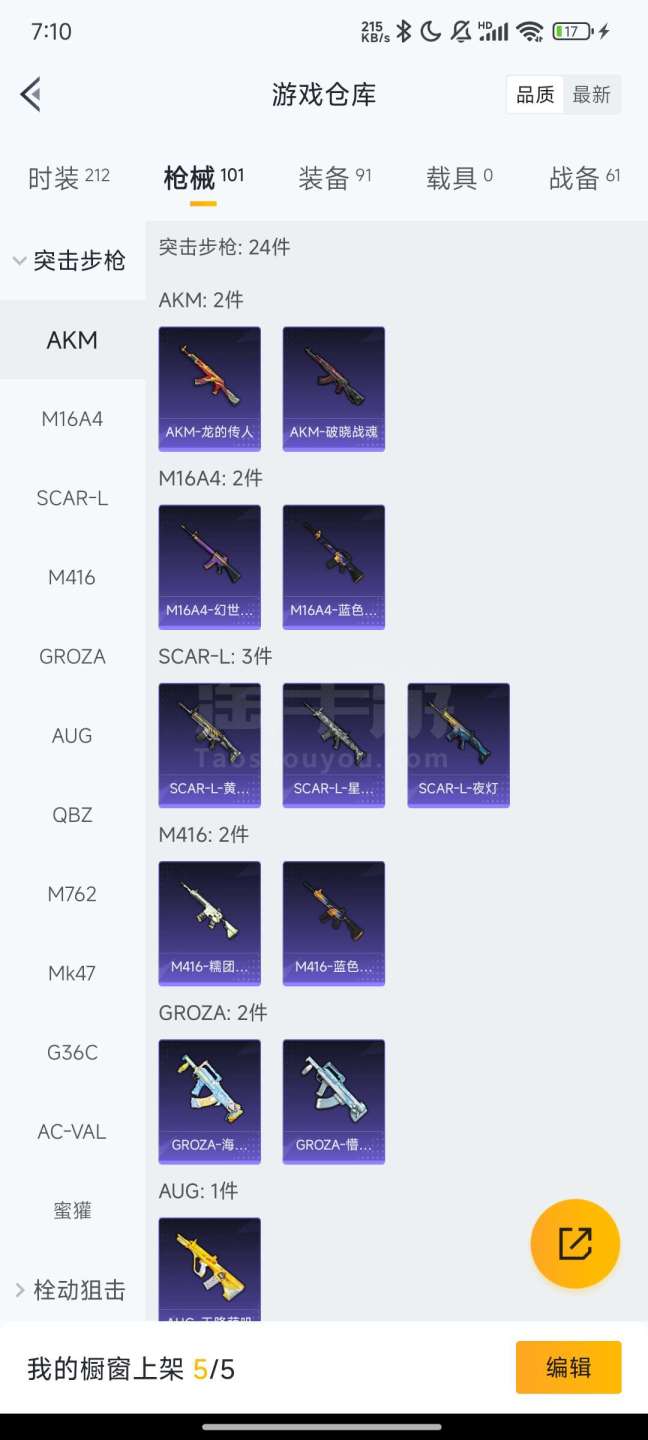
Task: Open the 载具 tab
Action: (459, 178)
